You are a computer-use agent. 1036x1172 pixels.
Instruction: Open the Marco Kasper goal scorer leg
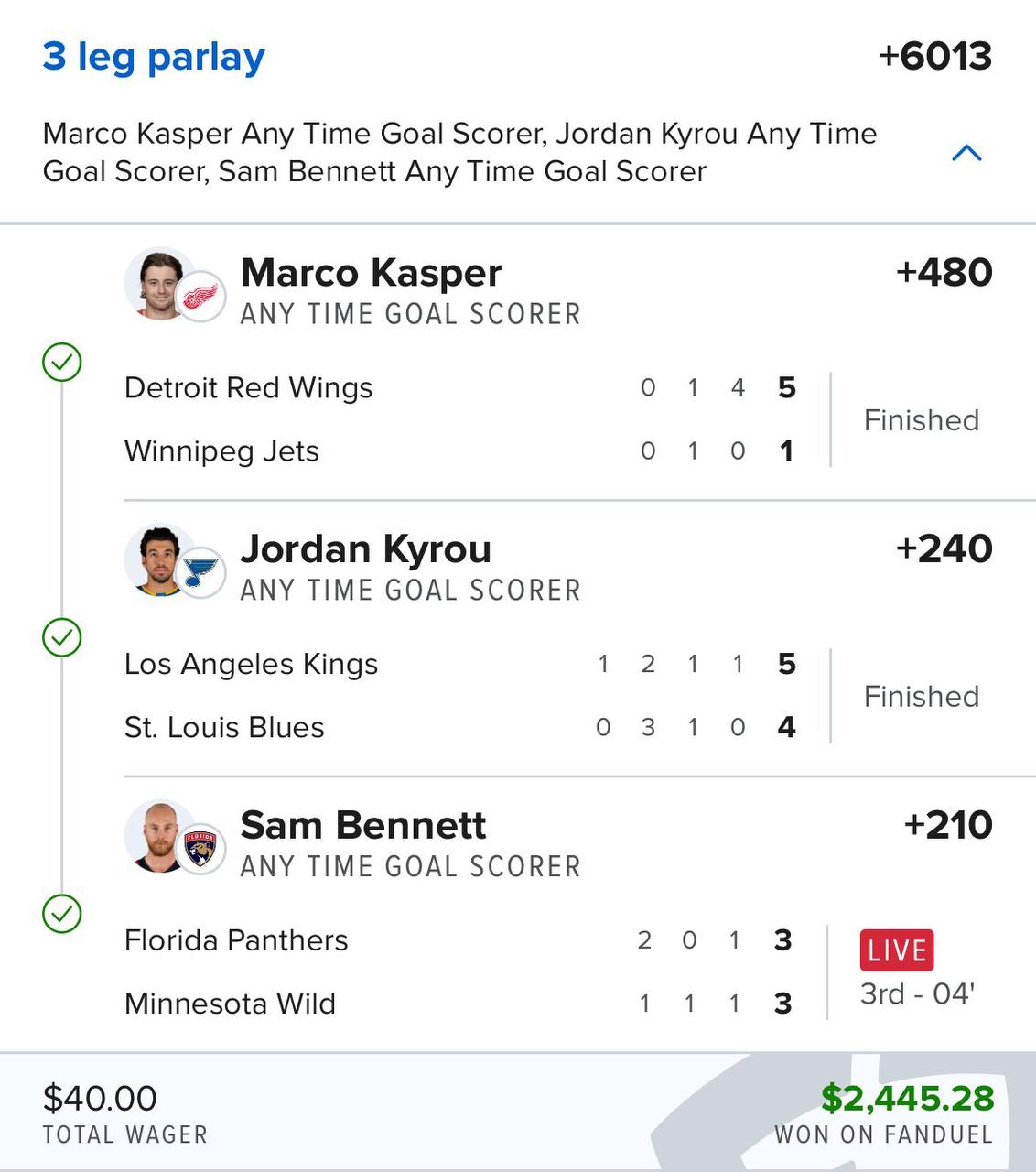(371, 273)
